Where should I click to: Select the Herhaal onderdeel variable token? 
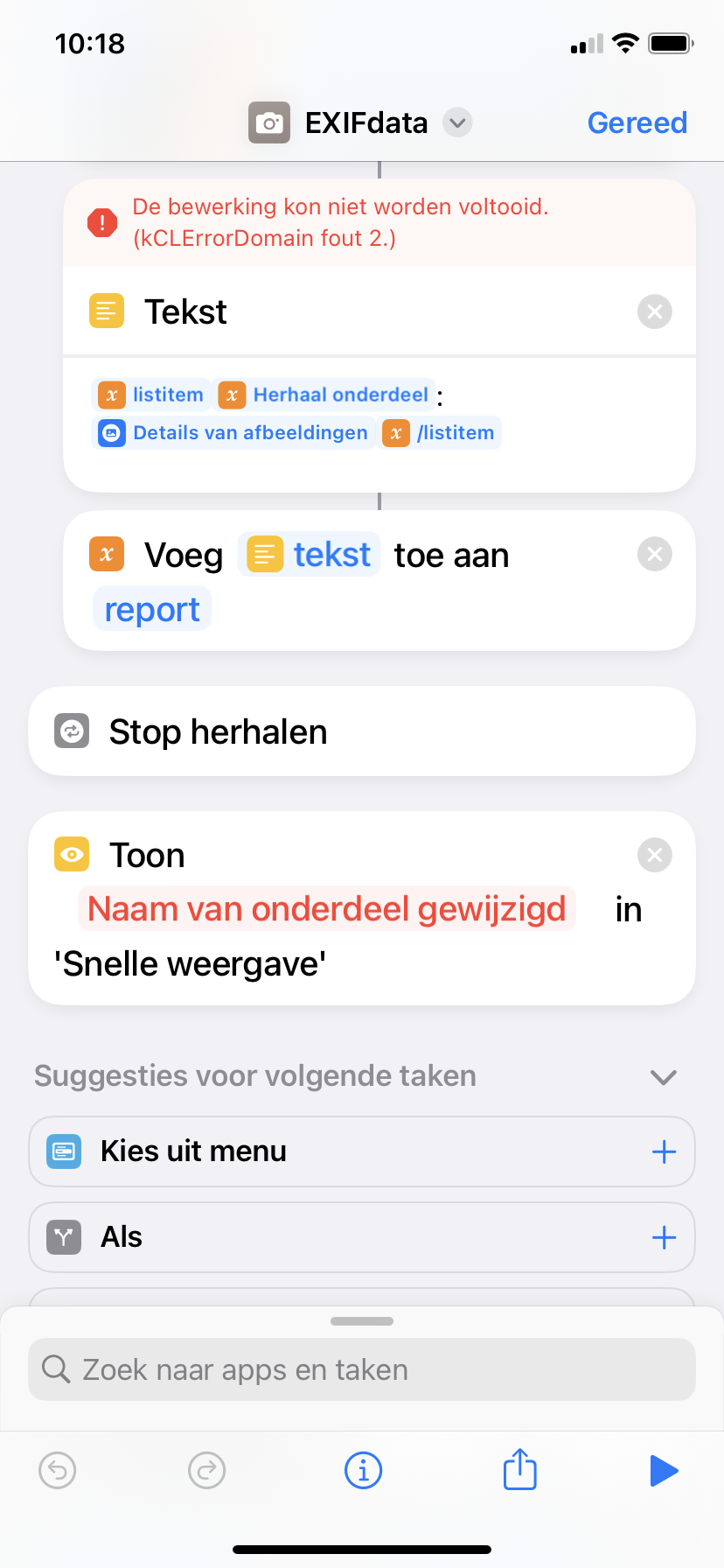point(325,395)
